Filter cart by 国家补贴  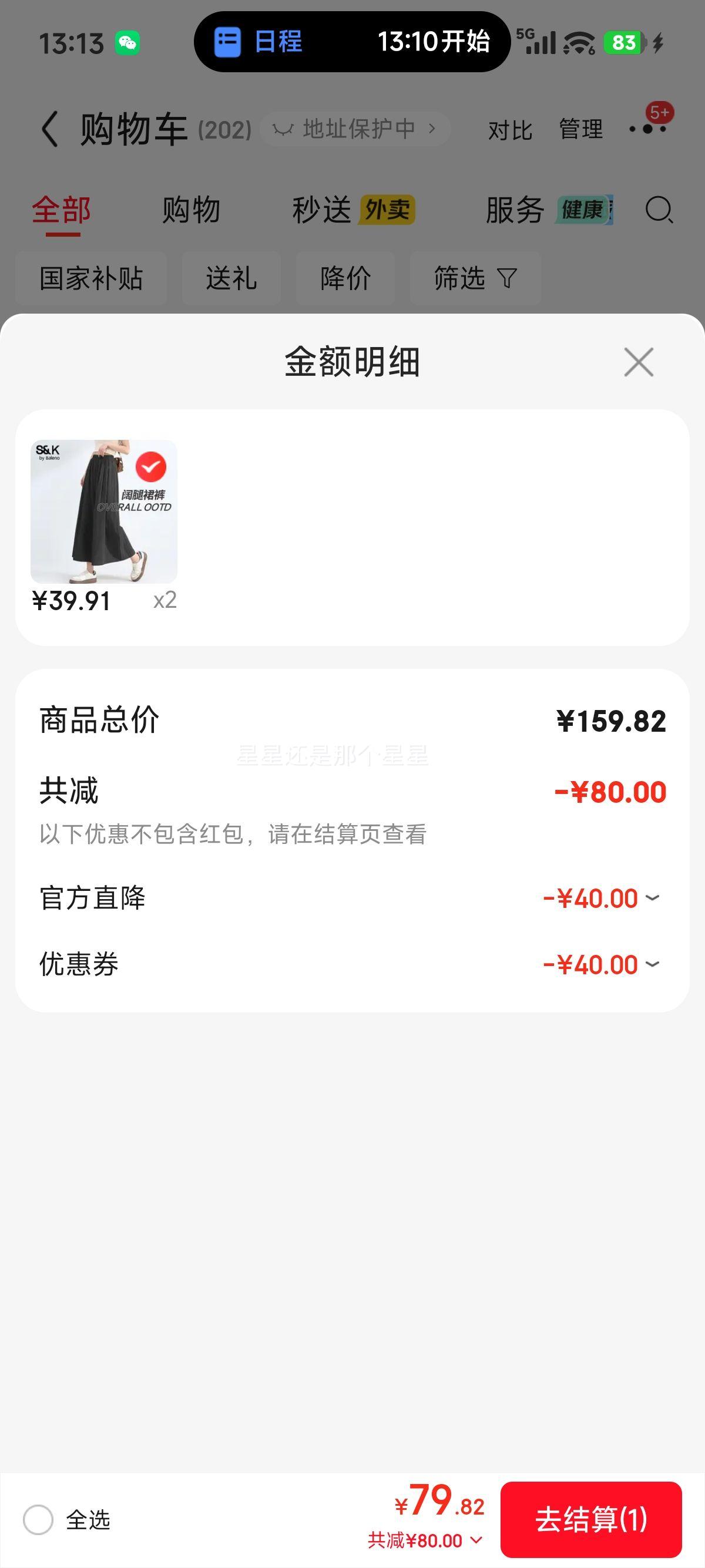91,279
